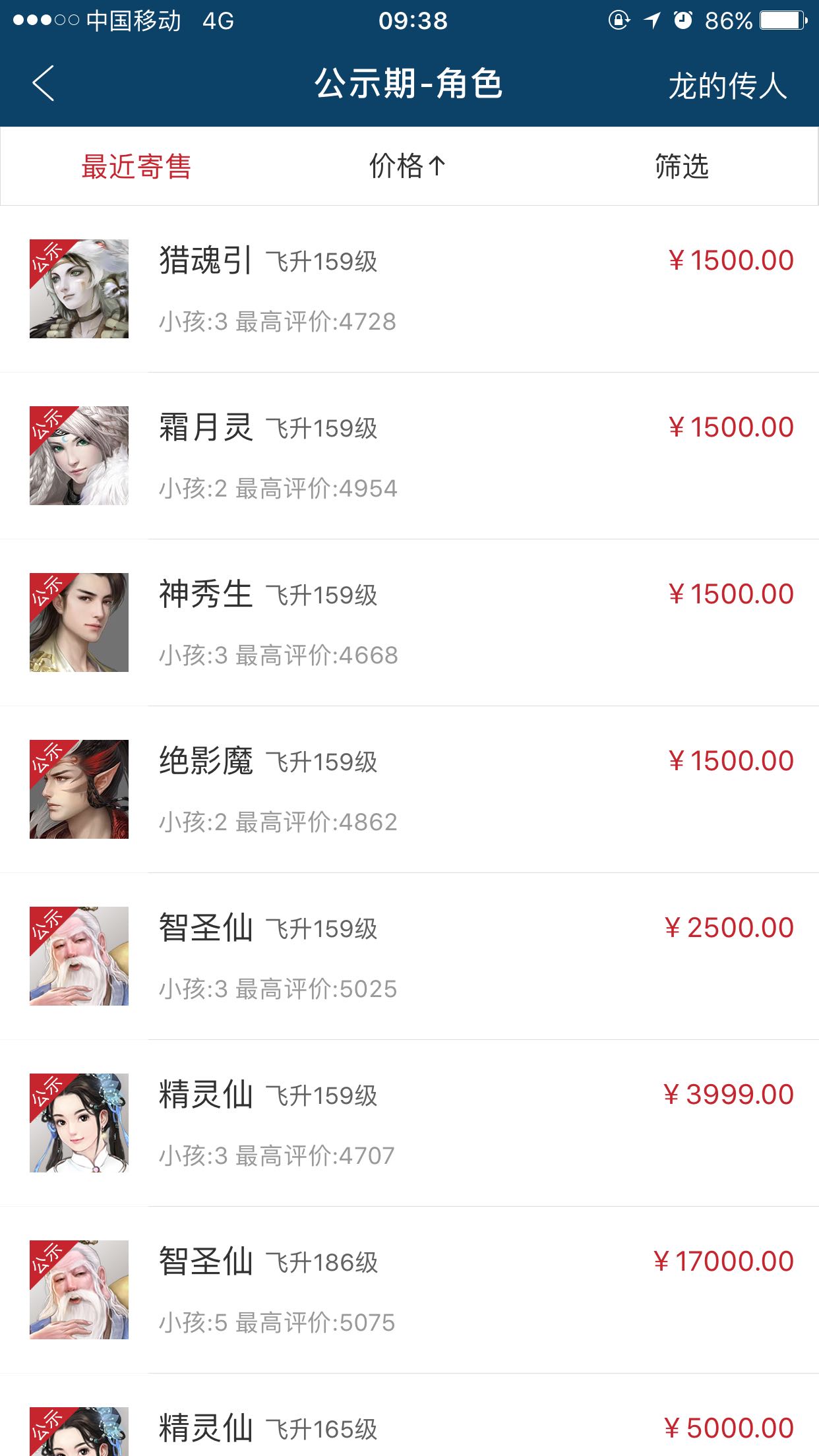View 智圣仙 listing priced ¥2500.00

point(409,956)
